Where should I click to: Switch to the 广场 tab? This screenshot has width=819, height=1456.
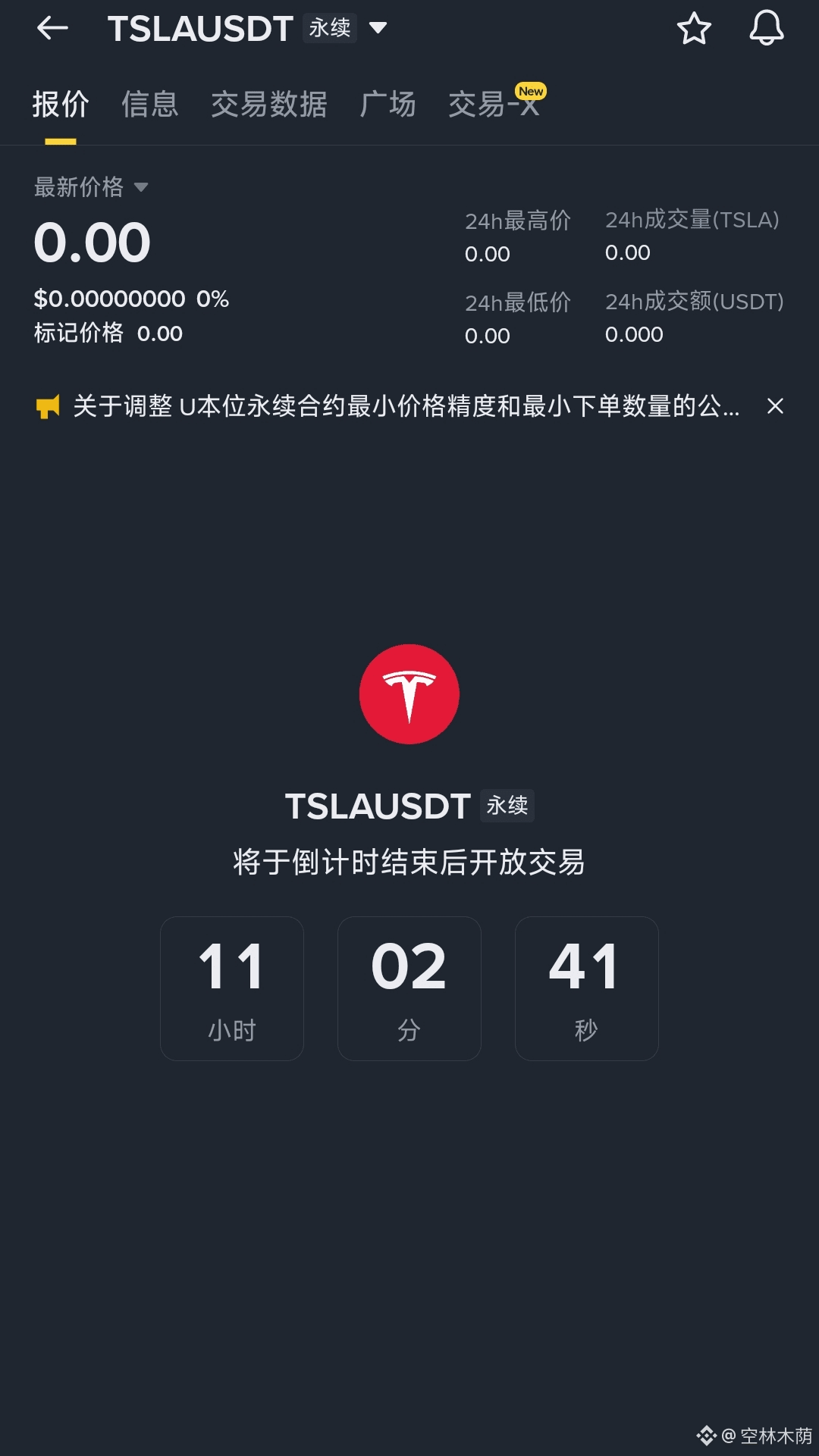[x=388, y=105]
